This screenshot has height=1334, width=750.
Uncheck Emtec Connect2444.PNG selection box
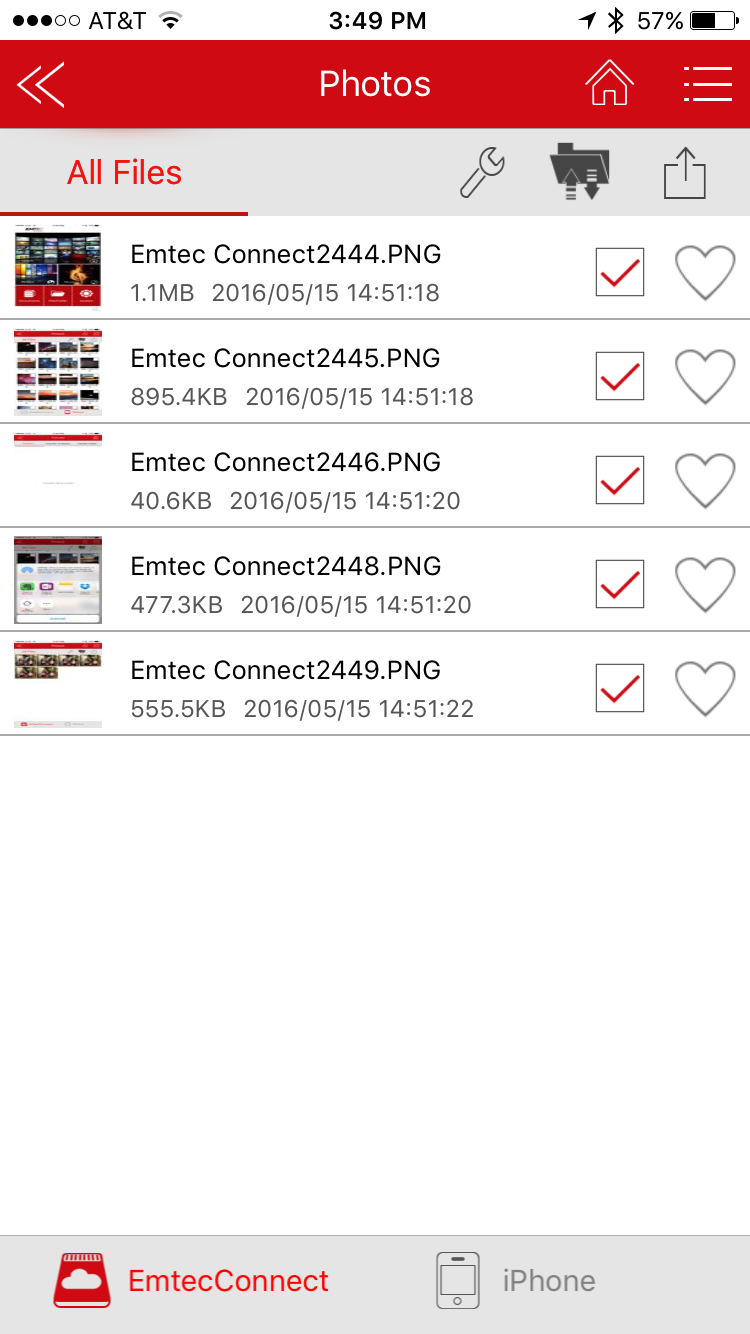click(619, 272)
